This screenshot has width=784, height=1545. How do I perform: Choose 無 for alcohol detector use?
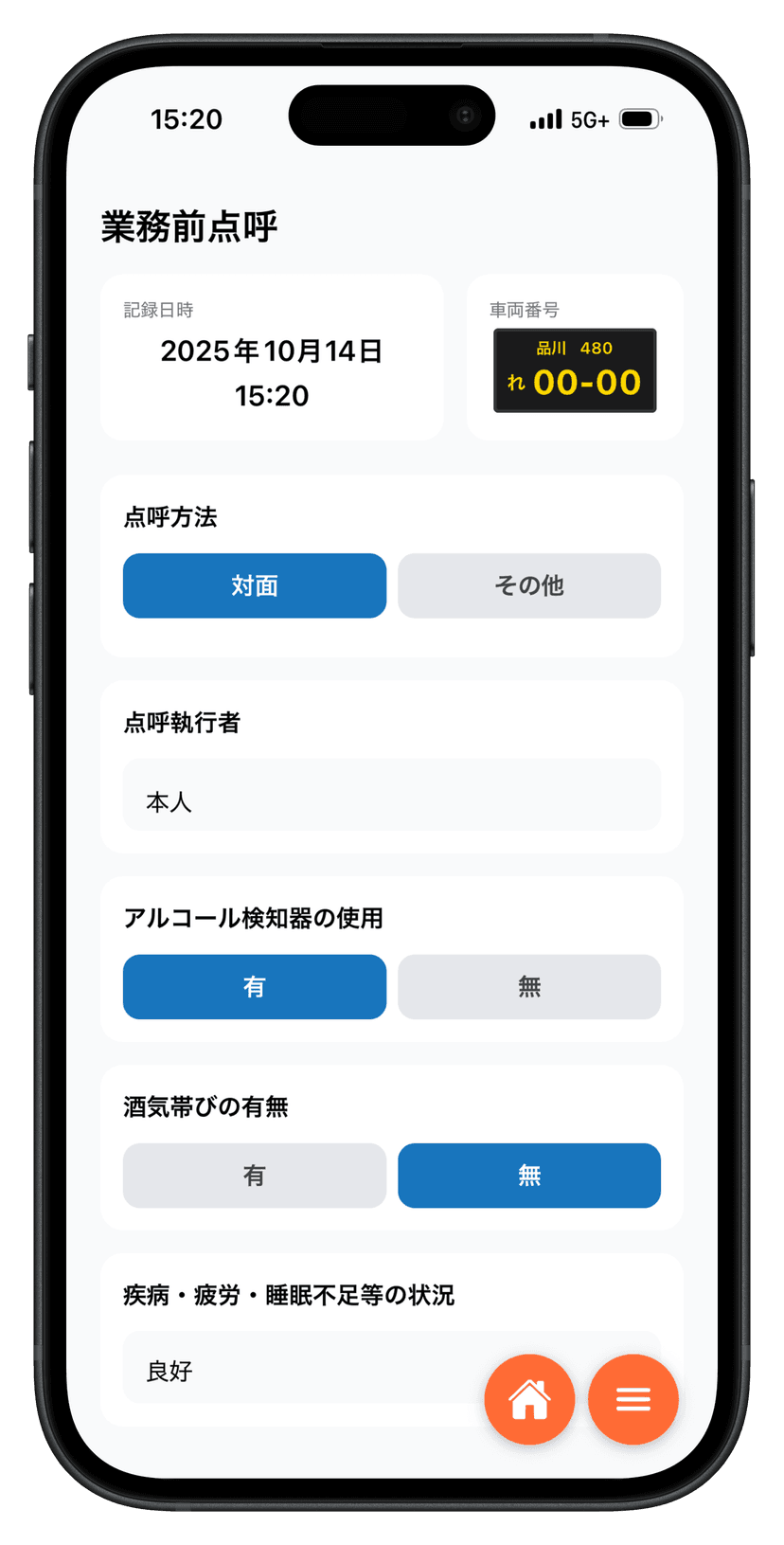528,986
